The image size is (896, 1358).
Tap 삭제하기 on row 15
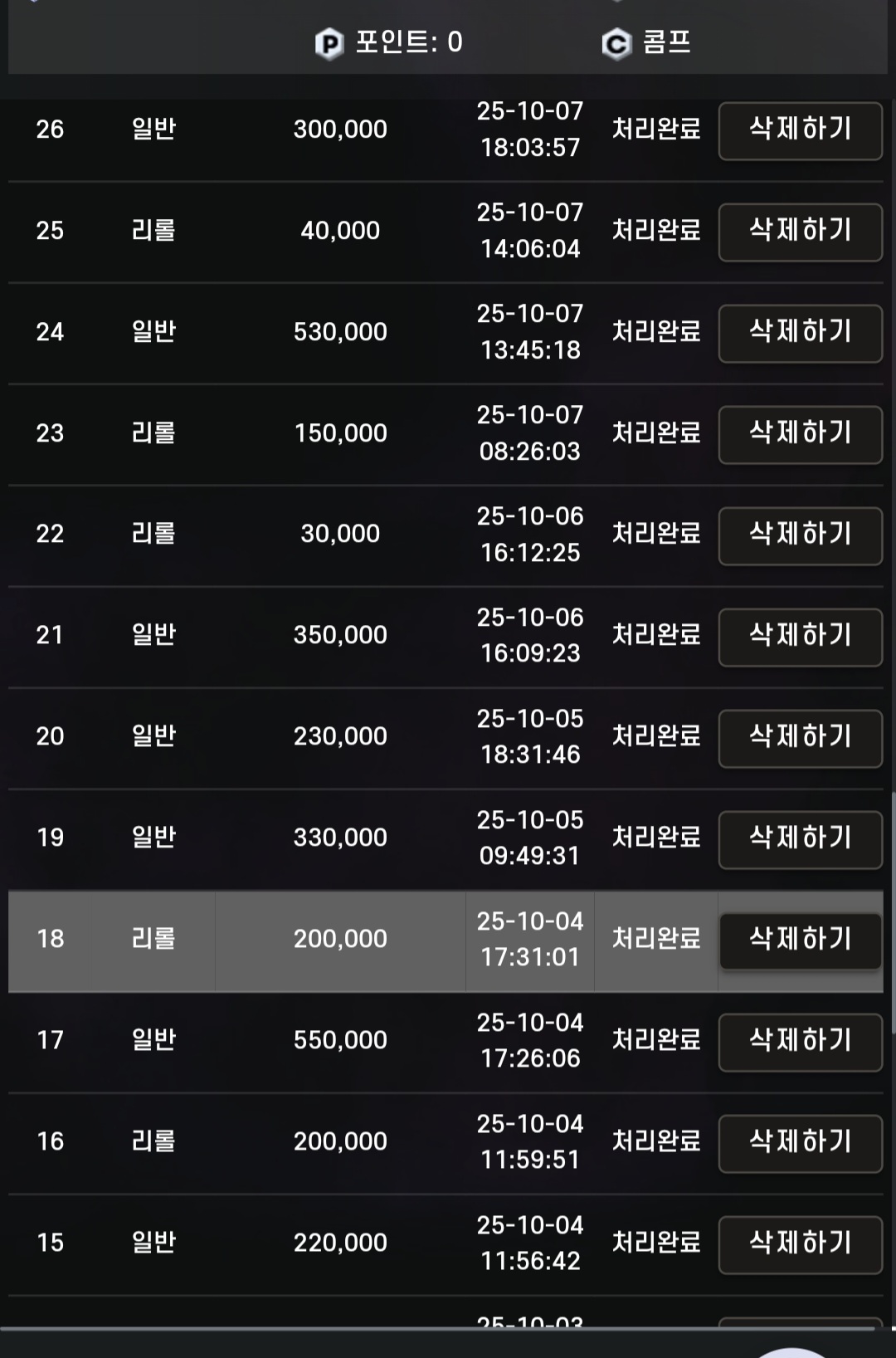coord(800,1244)
